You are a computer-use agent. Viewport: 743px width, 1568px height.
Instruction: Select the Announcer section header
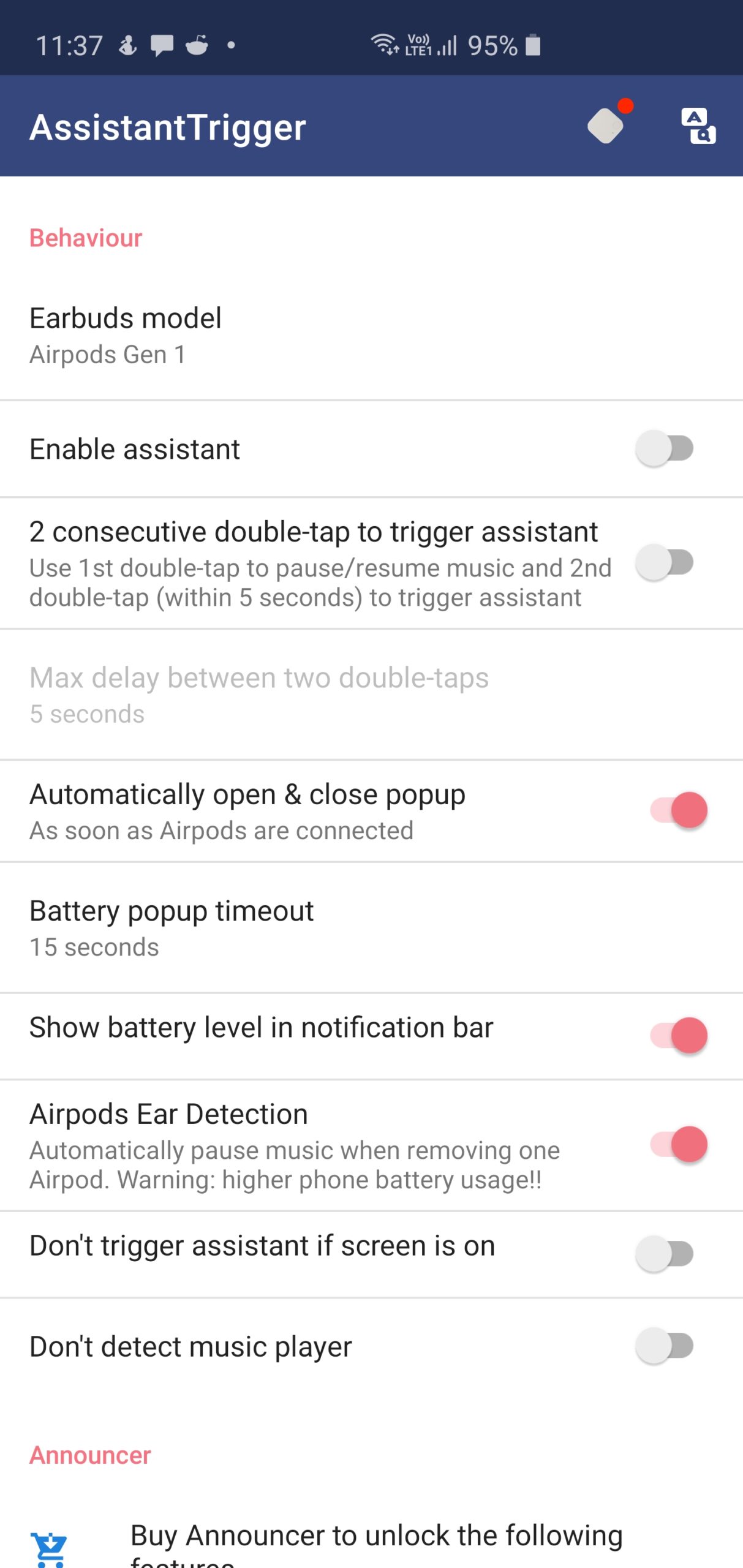click(x=89, y=1455)
